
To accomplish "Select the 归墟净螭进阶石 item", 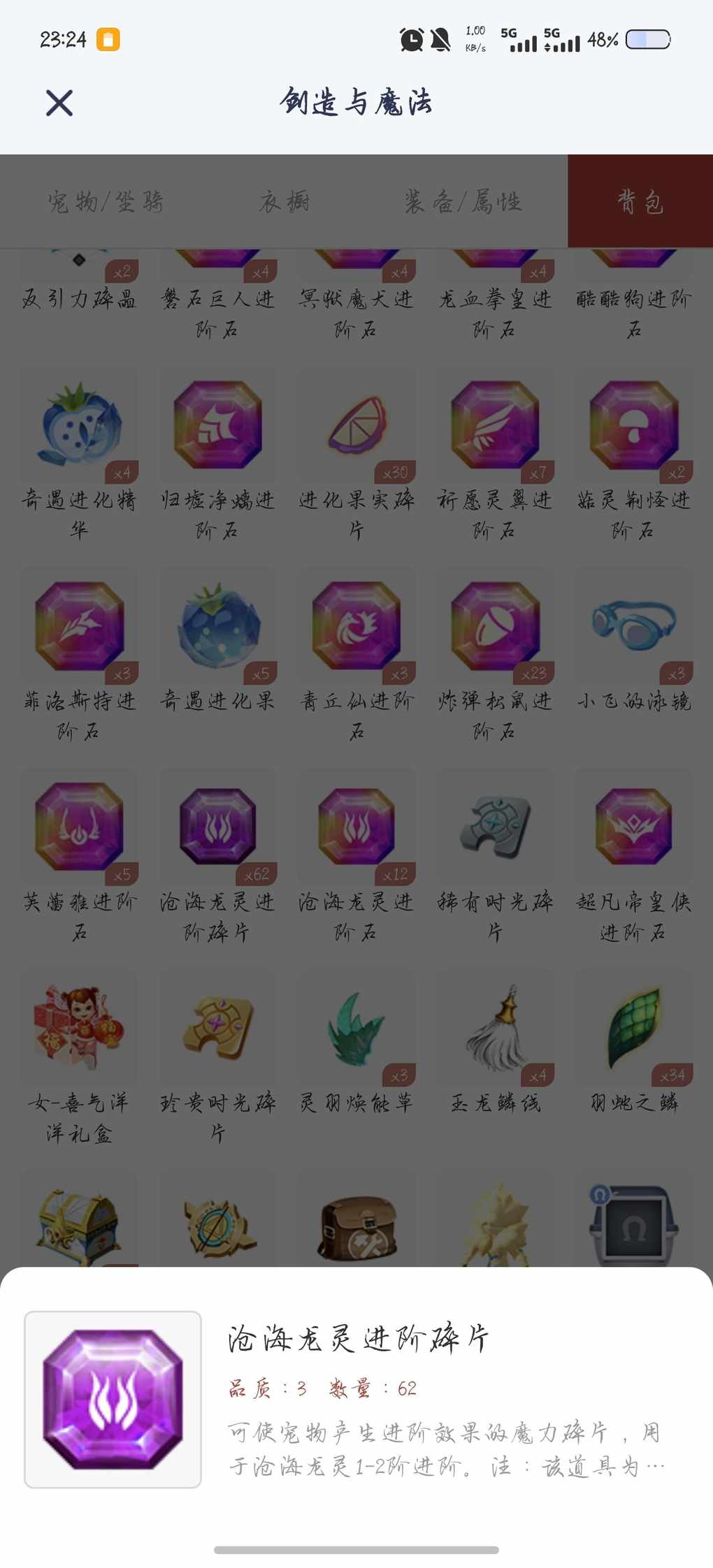I will click(x=217, y=426).
